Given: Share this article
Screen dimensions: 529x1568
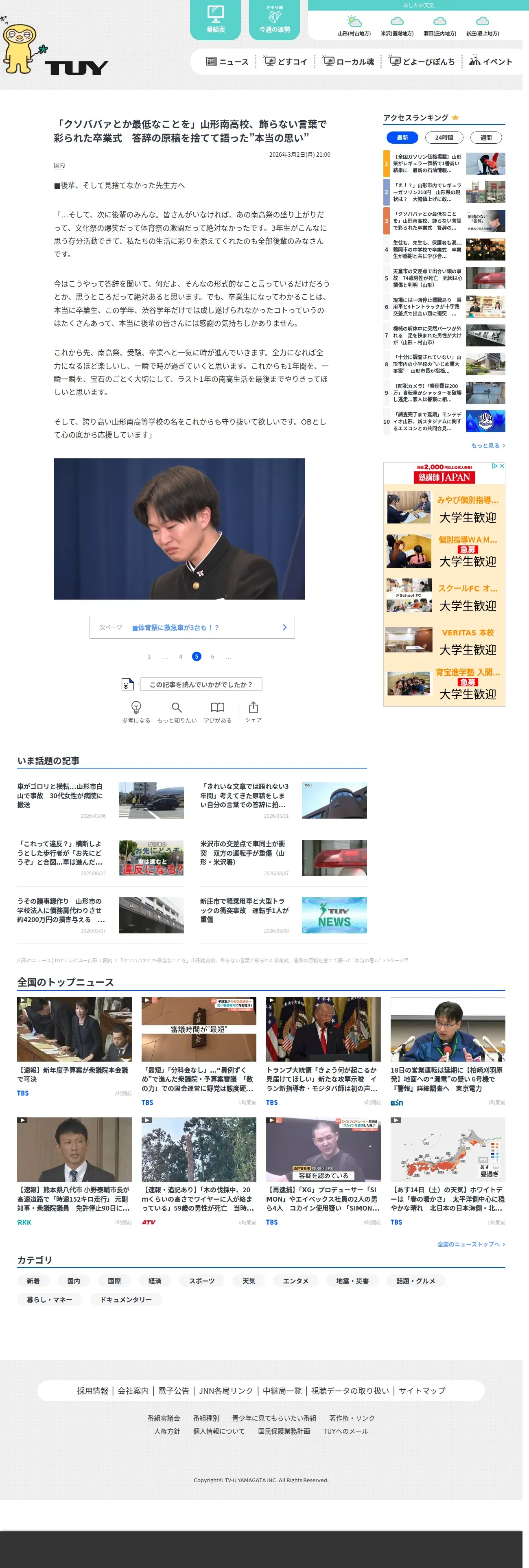Looking at the screenshot, I should pos(253,712).
